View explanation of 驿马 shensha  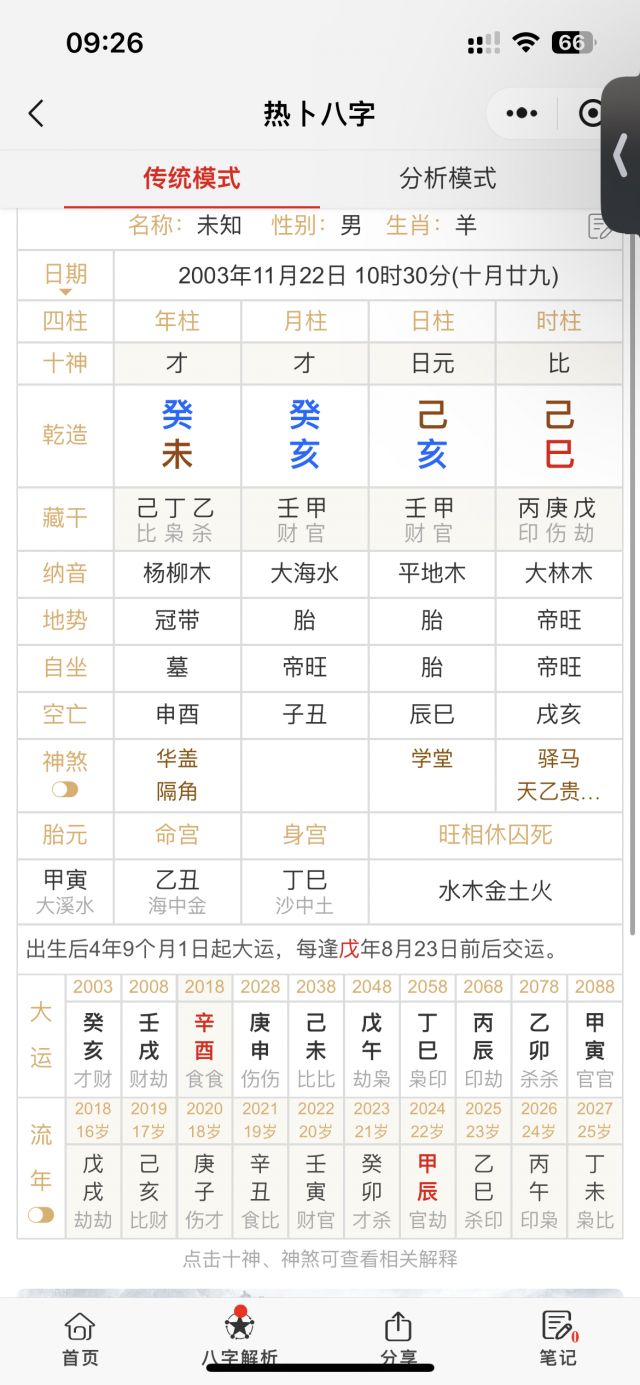point(558,759)
